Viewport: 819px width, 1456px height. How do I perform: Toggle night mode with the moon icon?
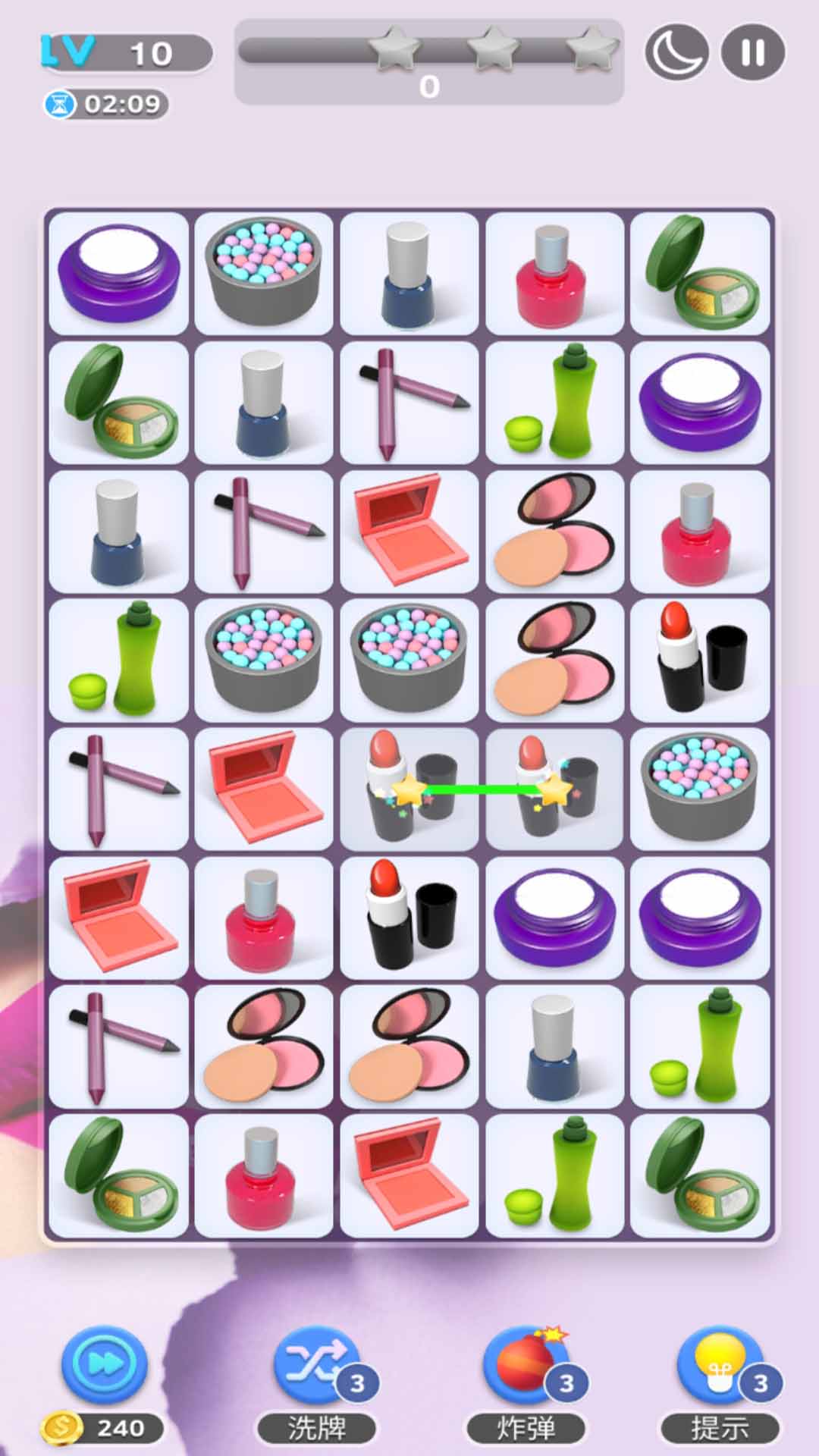[x=676, y=52]
